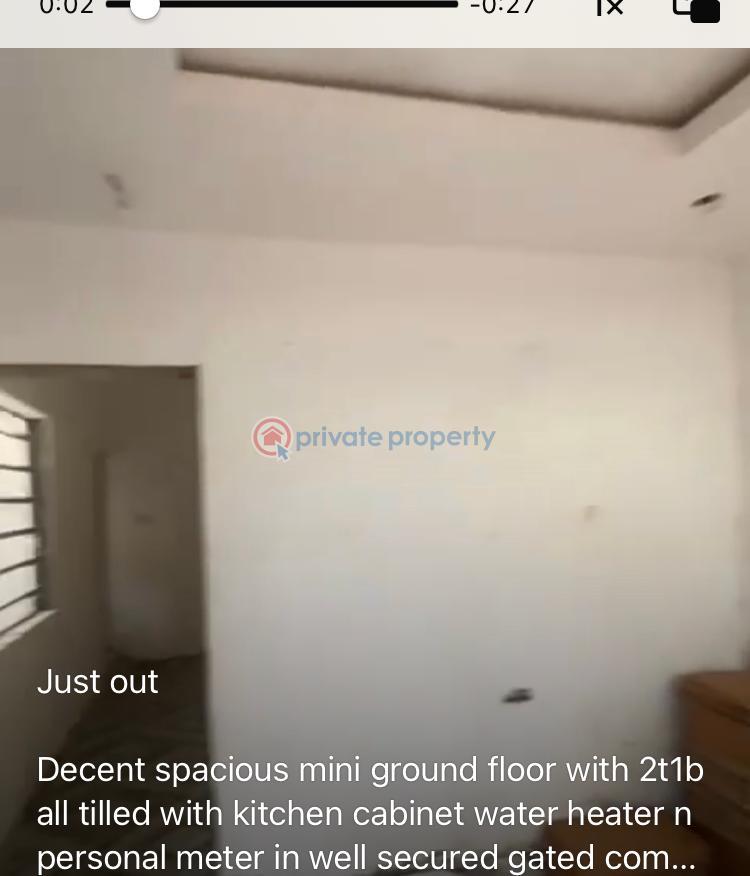Tap the video progress scrubber handle
750x876 pixels.
click(145, 6)
